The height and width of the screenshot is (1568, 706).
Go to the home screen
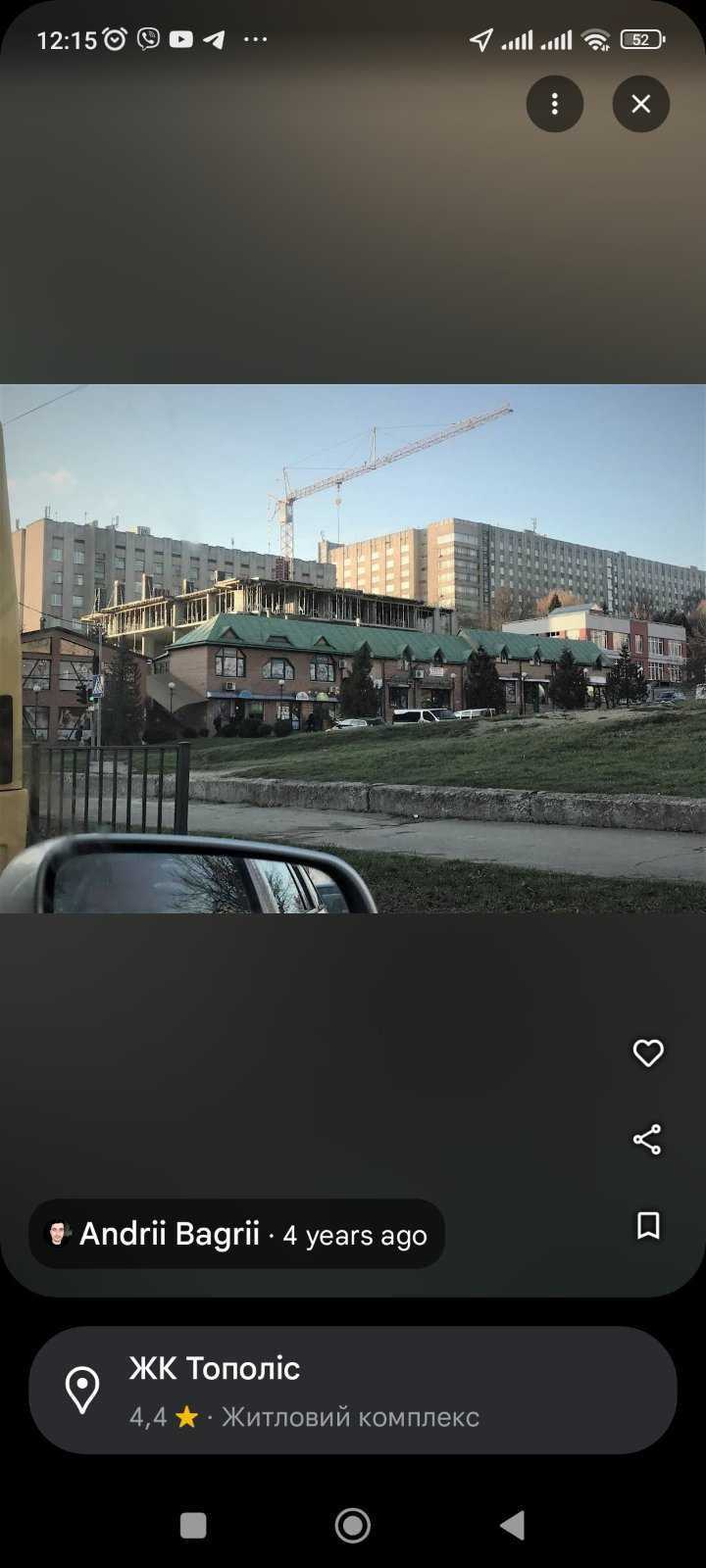click(353, 1526)
